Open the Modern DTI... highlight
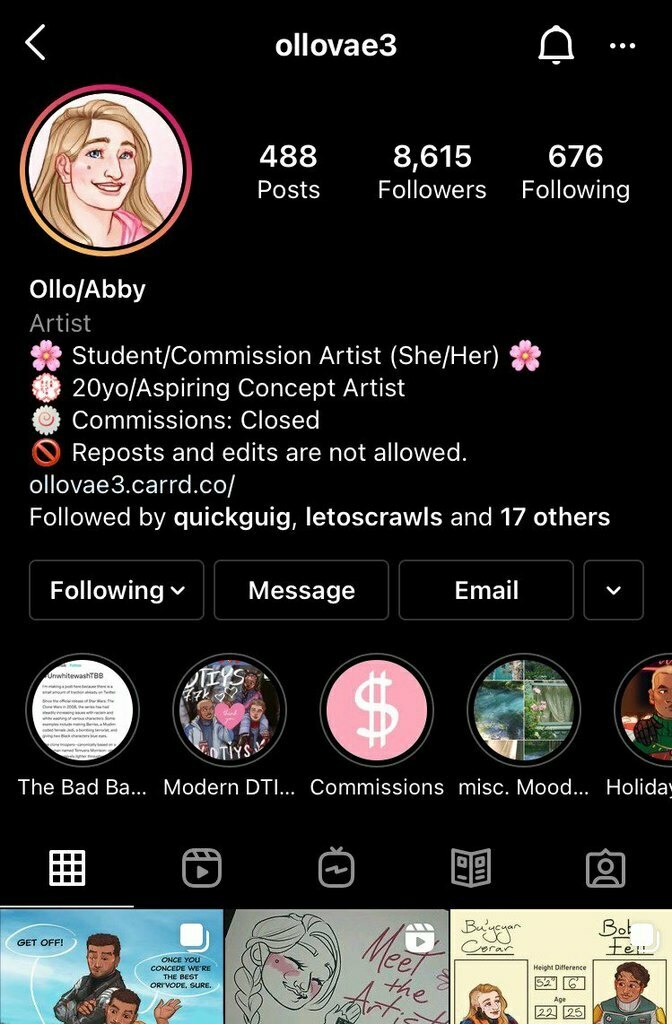This screenshot has width=672, height=1024. coord(229,710)
